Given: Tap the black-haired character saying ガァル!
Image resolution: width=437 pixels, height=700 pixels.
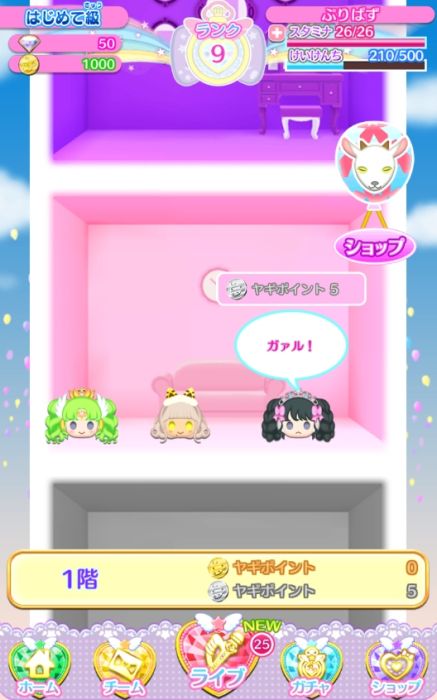Looking at the screenshot, I should click(x=298, y=417).
